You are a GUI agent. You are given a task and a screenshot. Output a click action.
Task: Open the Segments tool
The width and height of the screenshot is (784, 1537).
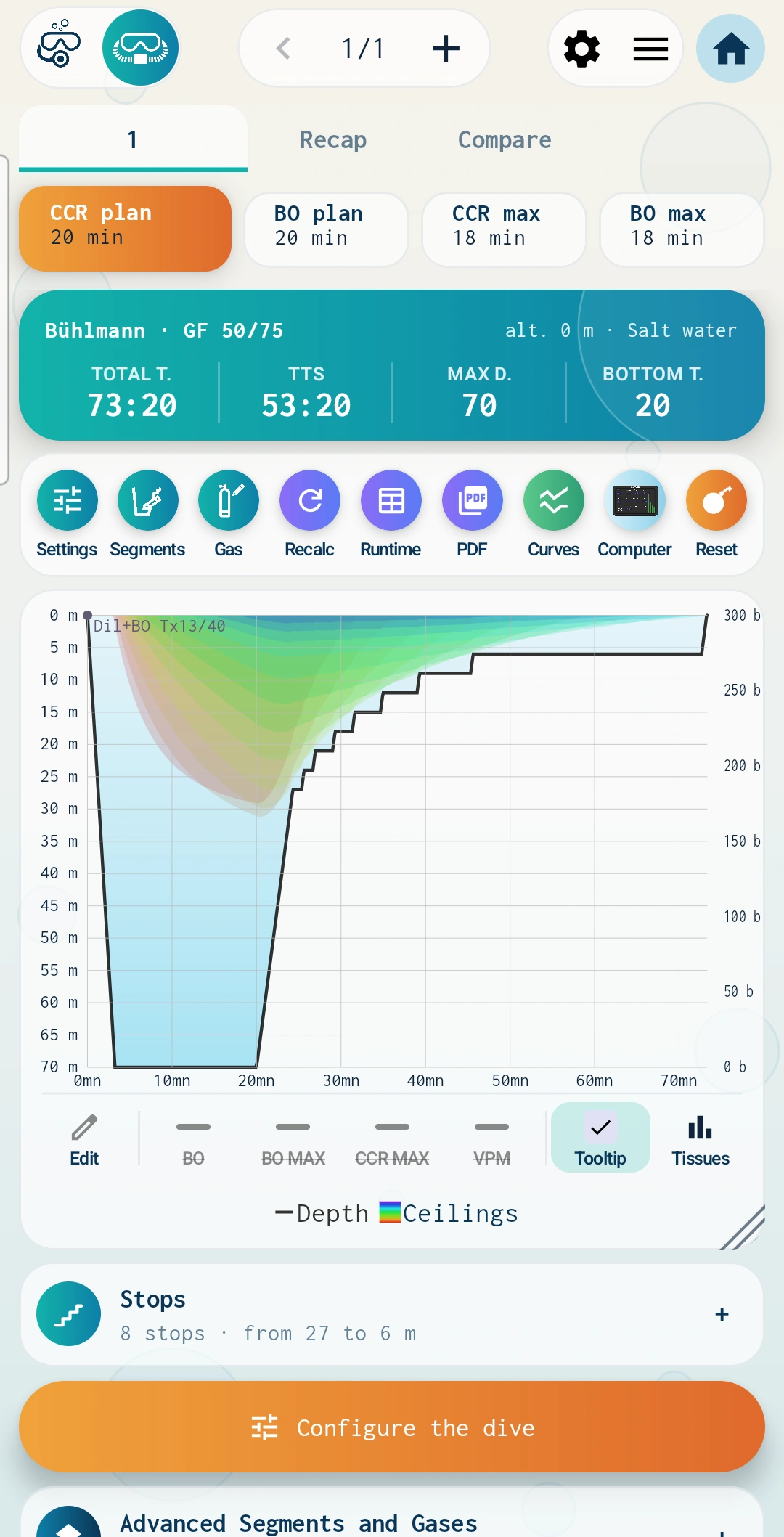(147, 514)
